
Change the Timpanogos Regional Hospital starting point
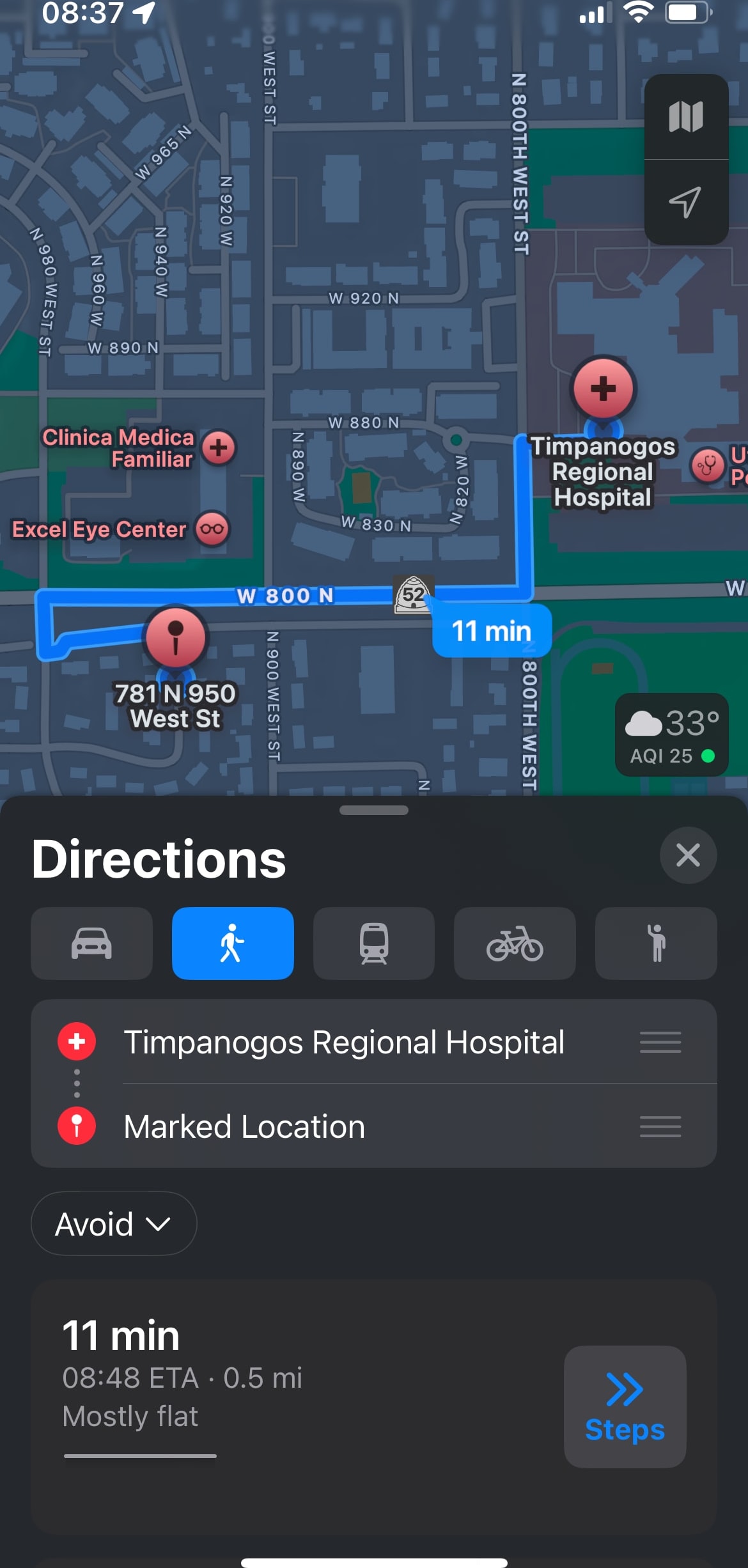pos(344,1043)
